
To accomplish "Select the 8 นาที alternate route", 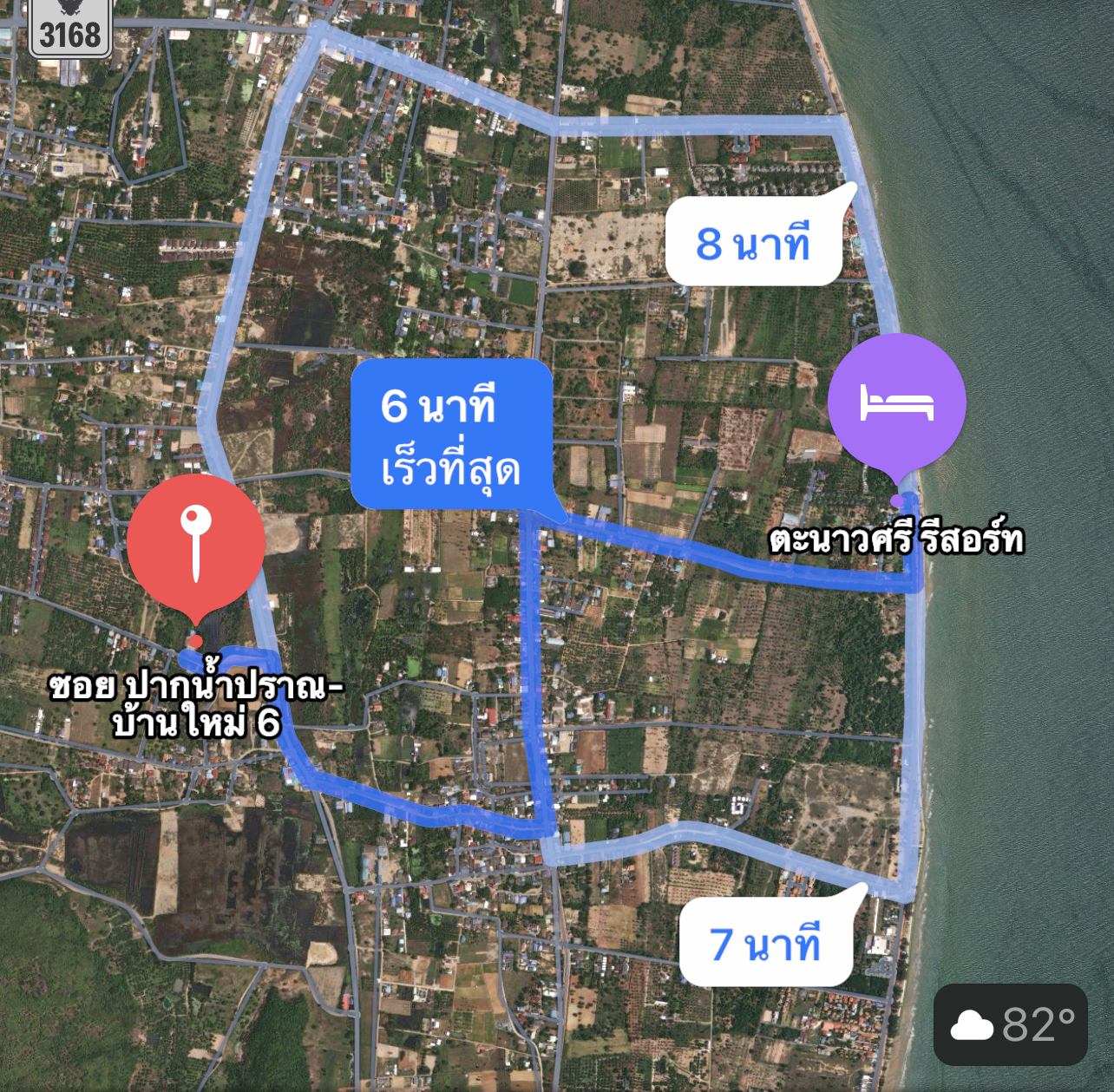I will [x=753, y=242].
